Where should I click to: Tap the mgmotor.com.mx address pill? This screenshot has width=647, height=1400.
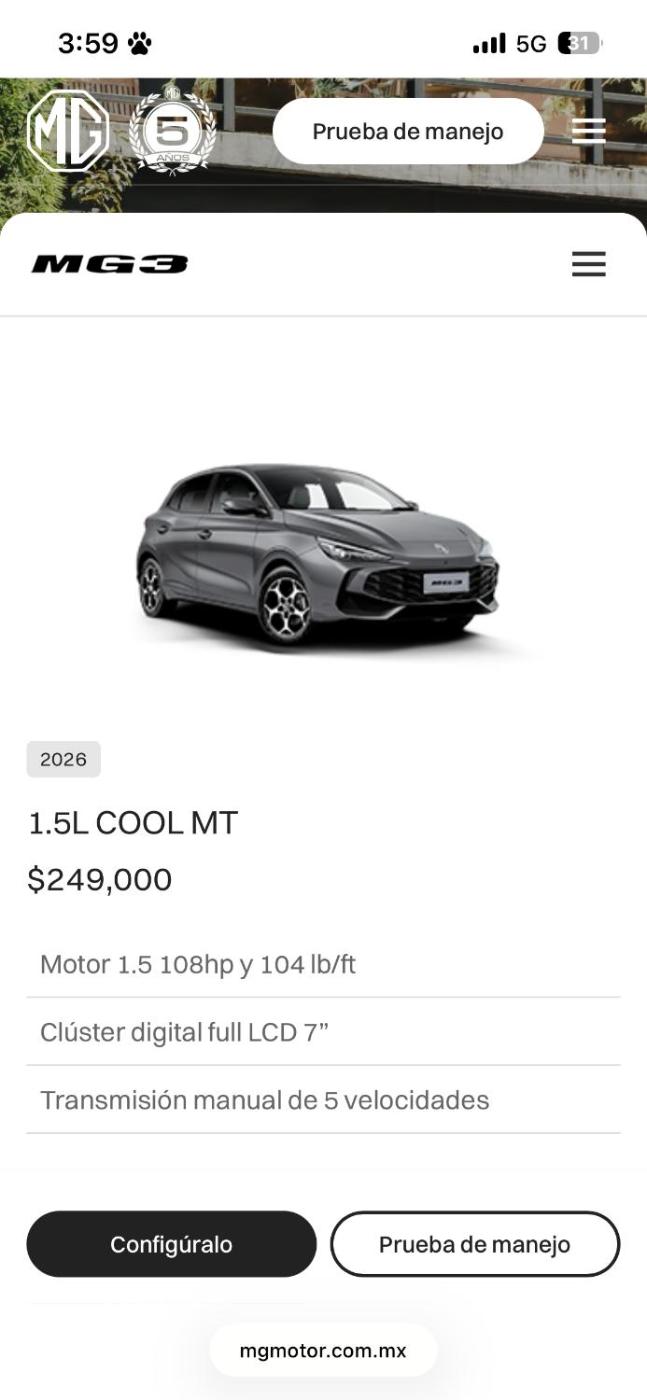pos(323,1351)
